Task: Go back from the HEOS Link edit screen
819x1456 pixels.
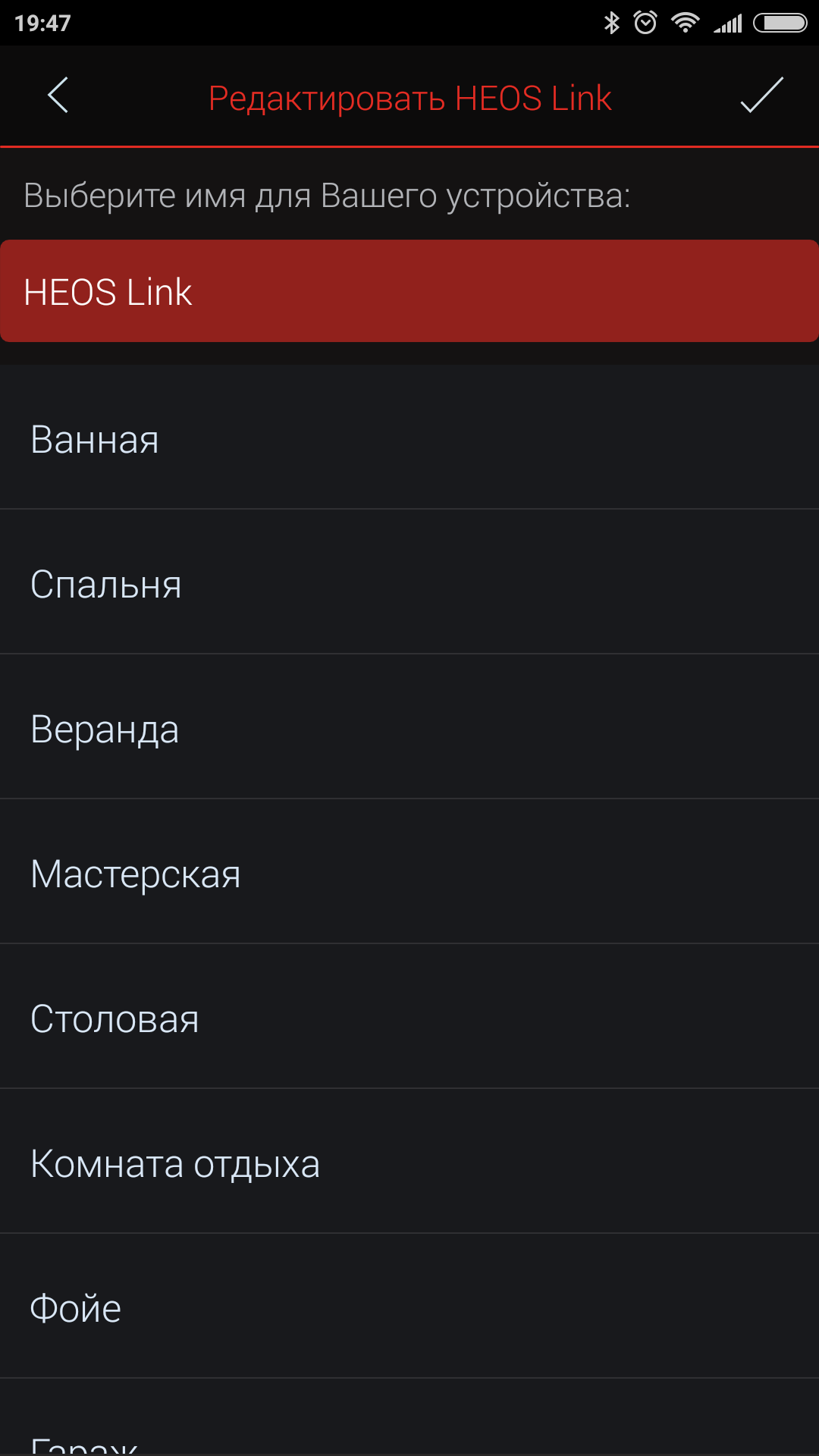Action: (x=58, y=96)
